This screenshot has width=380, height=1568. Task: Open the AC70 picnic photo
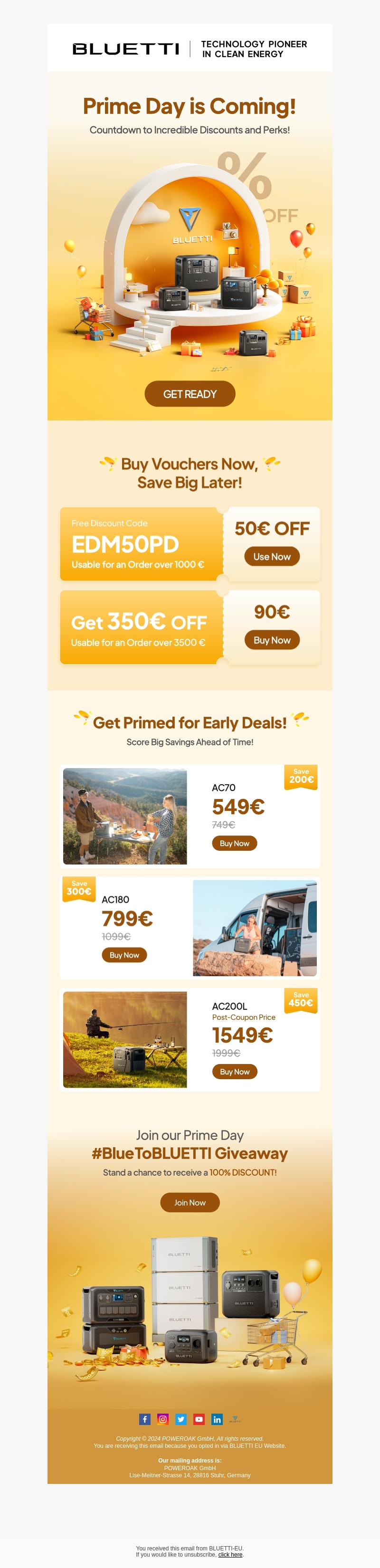(125, 816)
